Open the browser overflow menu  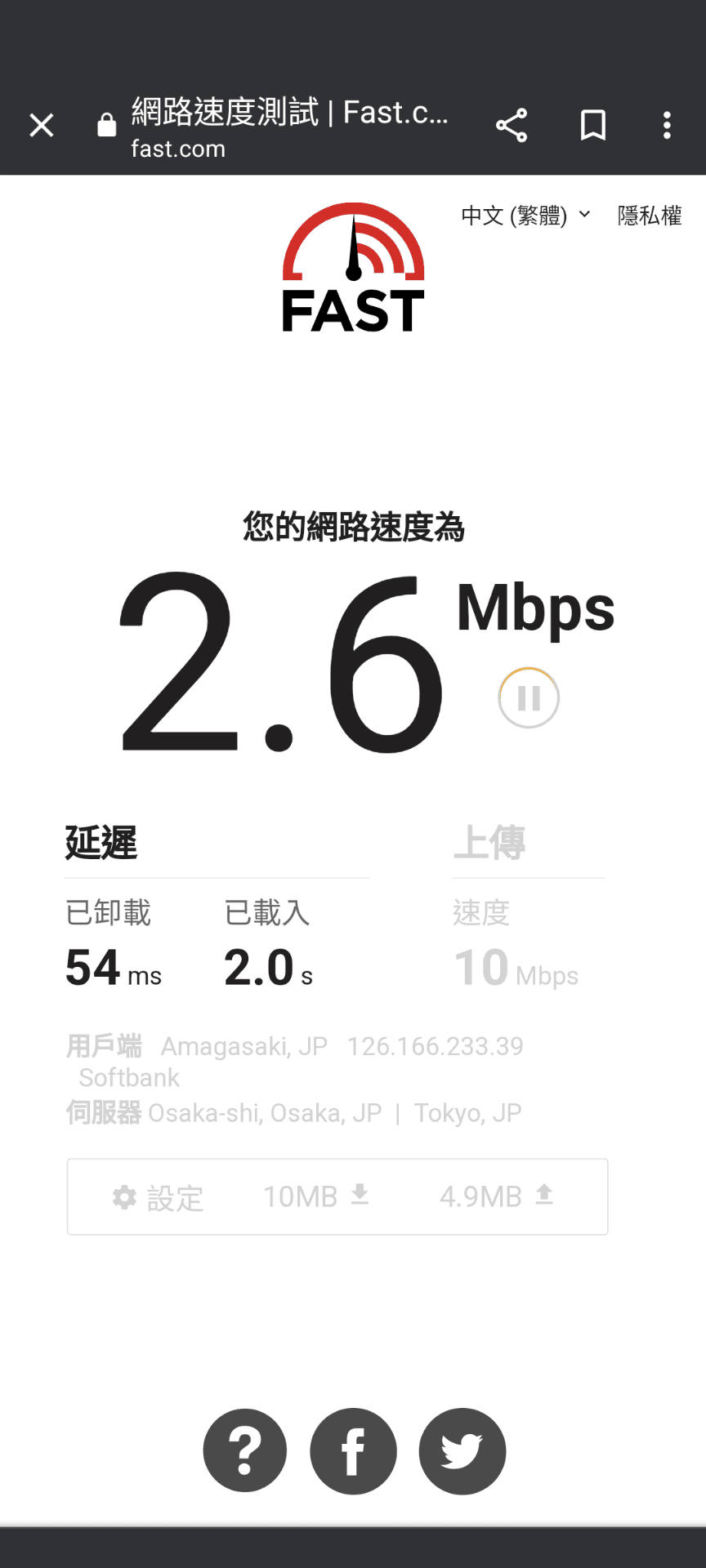(x=668, y=124)
